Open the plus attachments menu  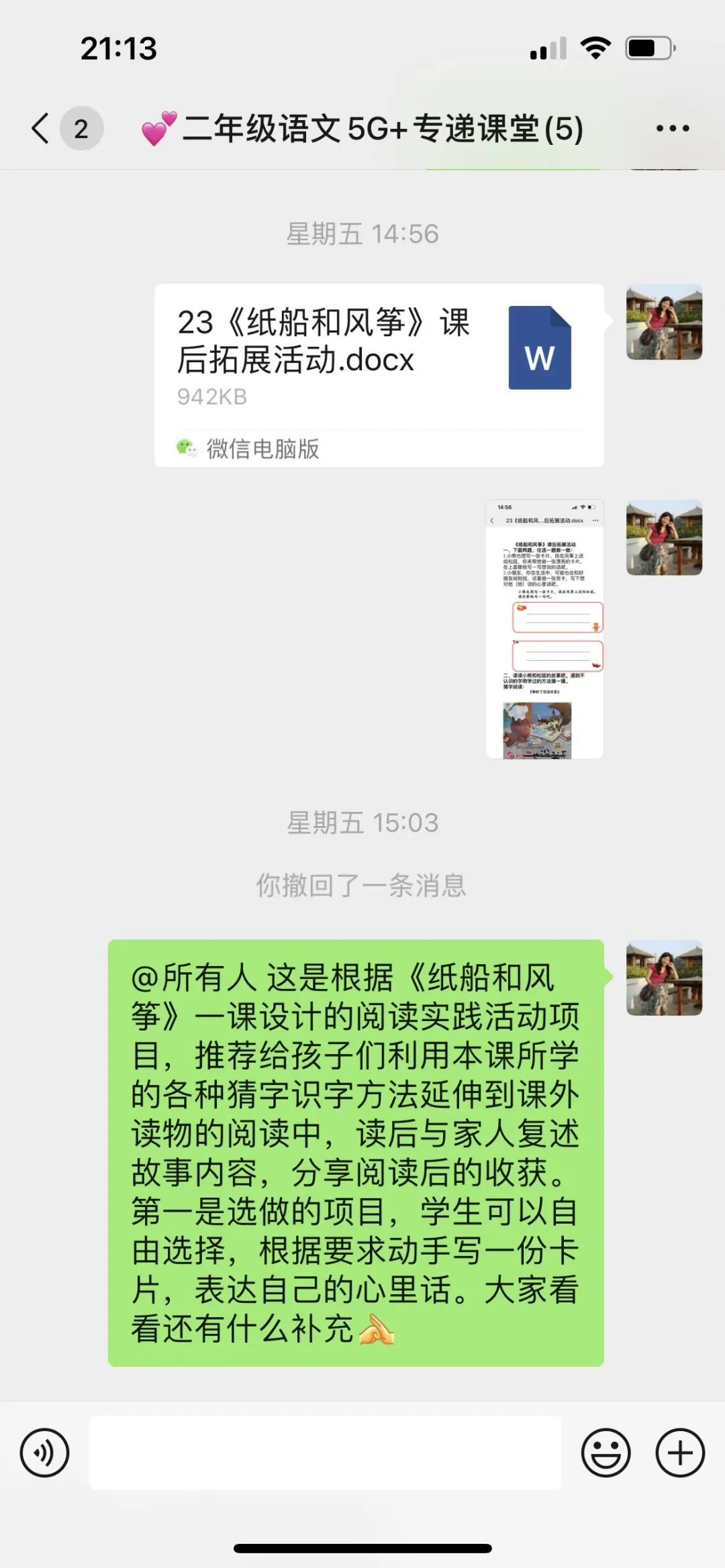[679, 1453]
